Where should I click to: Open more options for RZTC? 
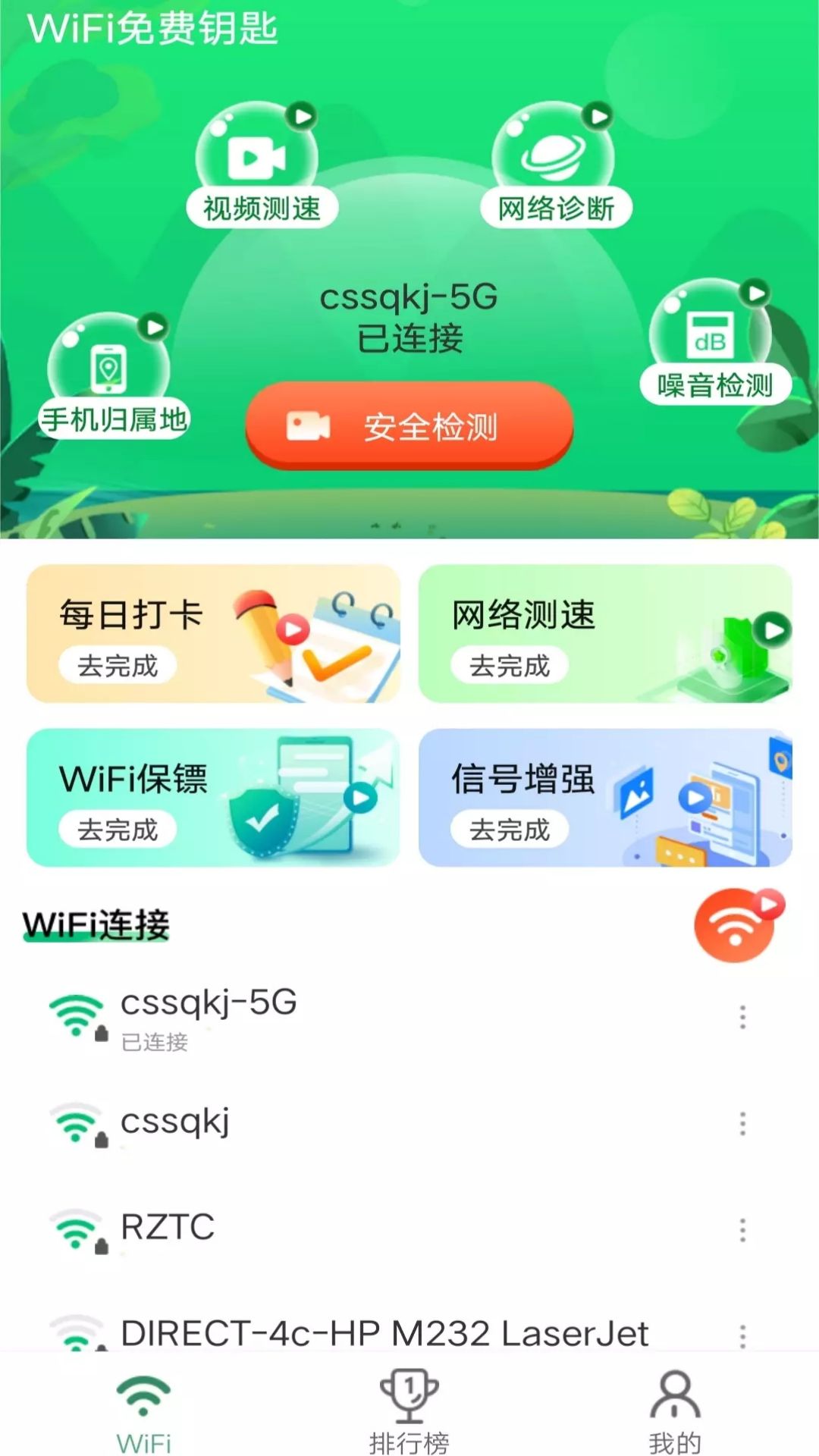(742, 1229)
